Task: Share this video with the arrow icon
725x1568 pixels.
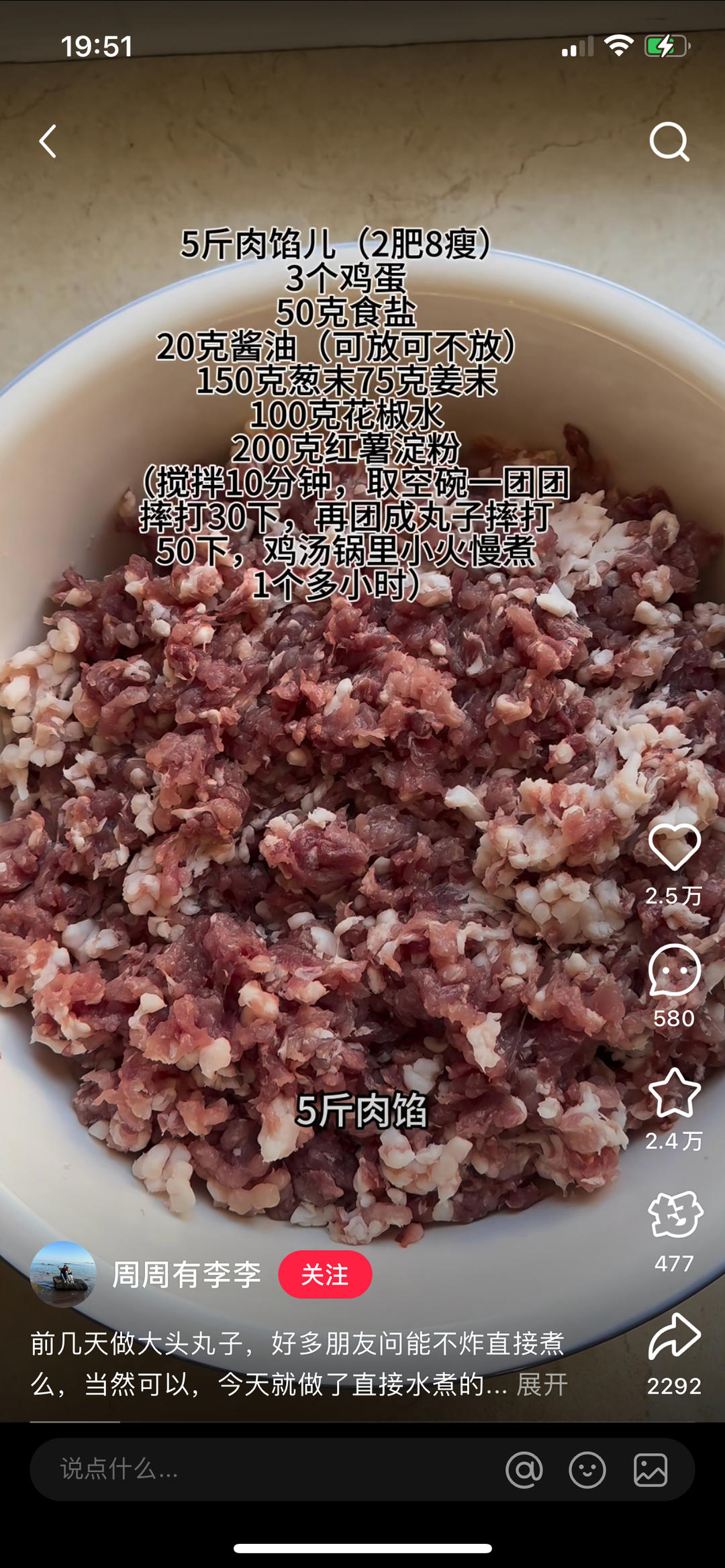Action: [674, 1337]
